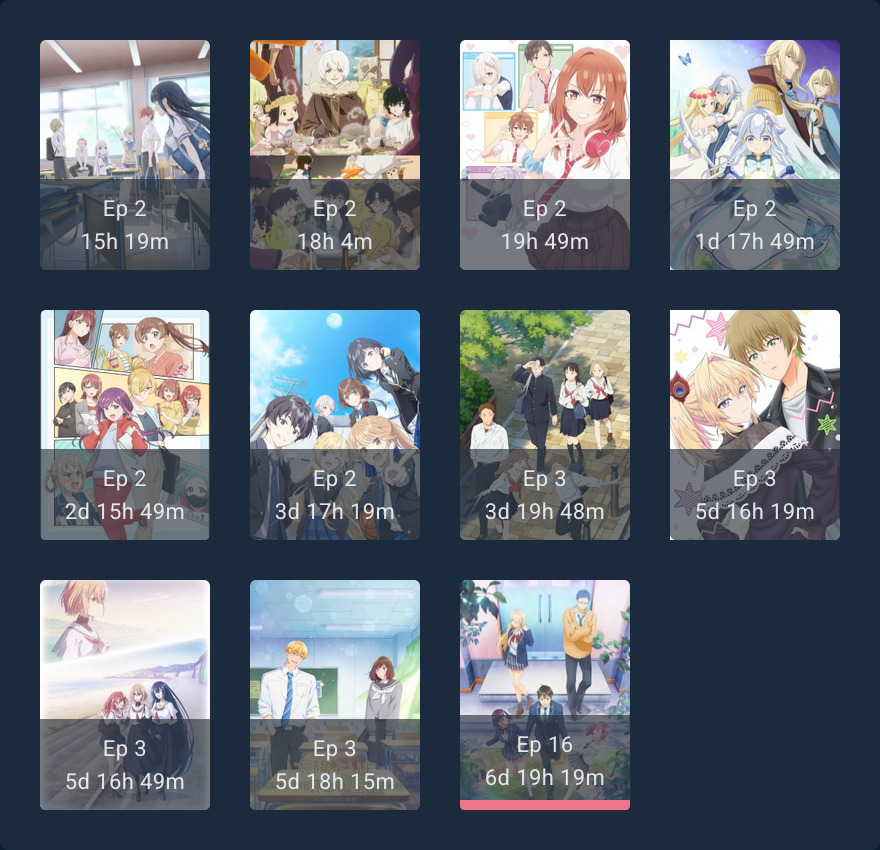Screen dimensions: 880x850
Task: View the card with 5d 16h 49m countdown
Action: 125,695
